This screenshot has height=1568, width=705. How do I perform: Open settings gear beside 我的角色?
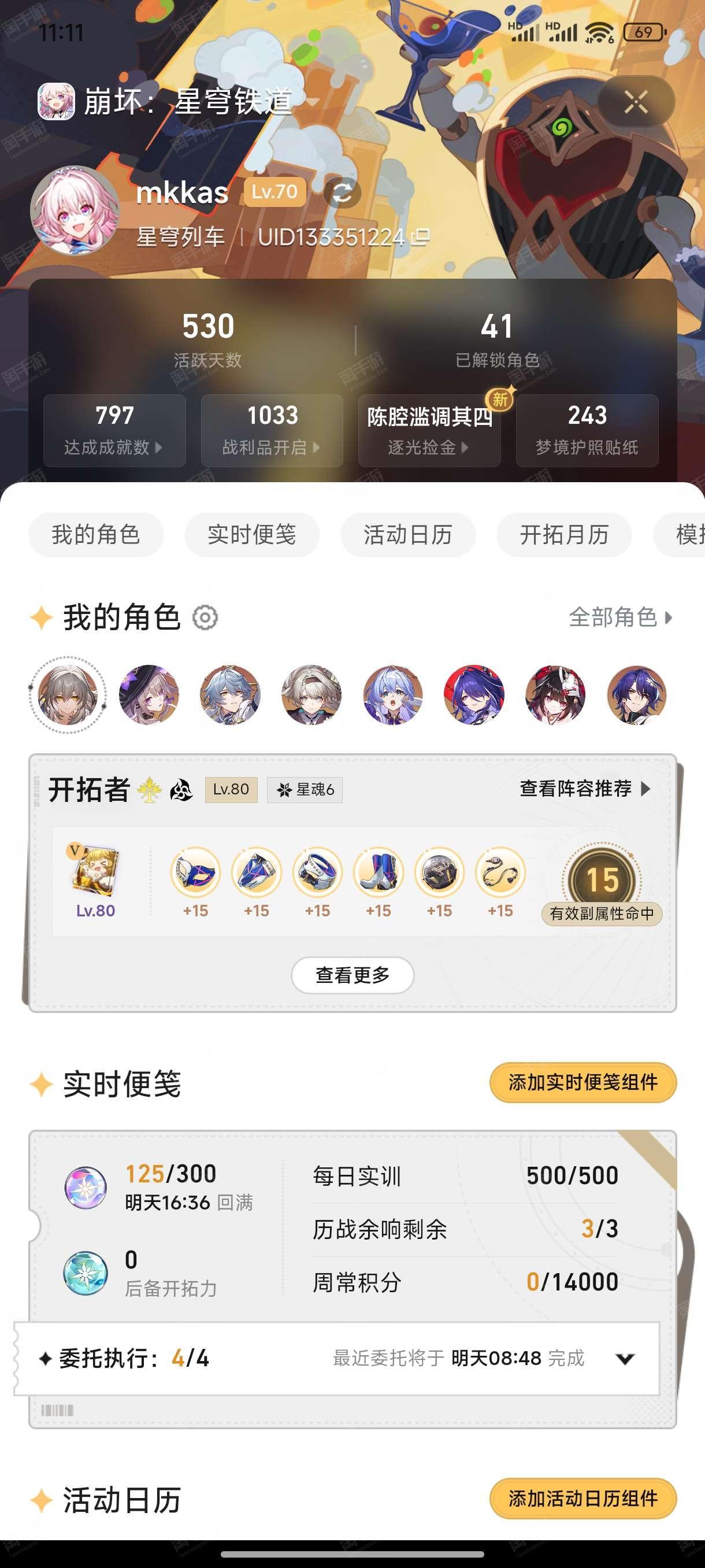tap(205, 618)
